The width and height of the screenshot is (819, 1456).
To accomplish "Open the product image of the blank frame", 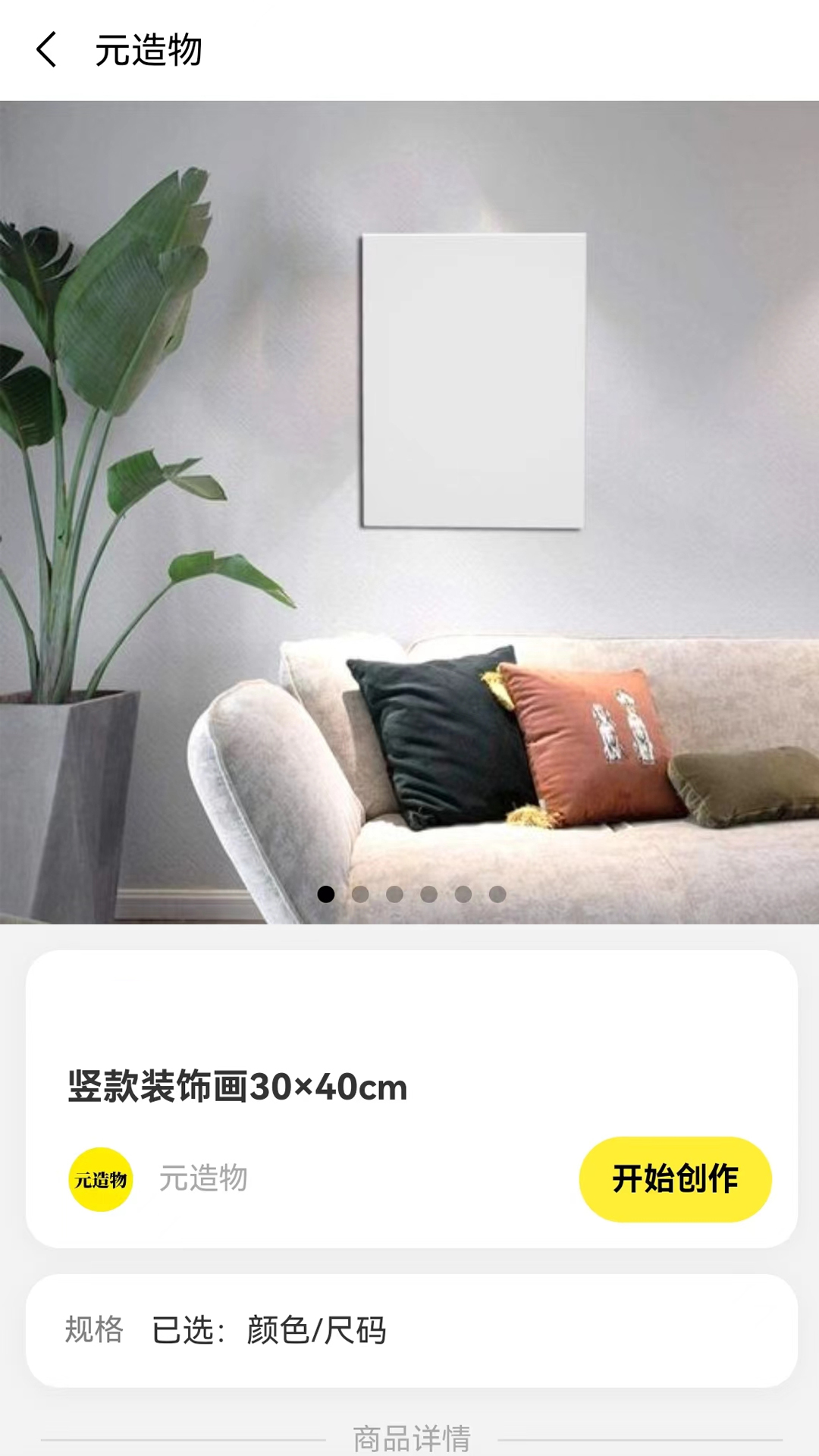I will (409, 512).
